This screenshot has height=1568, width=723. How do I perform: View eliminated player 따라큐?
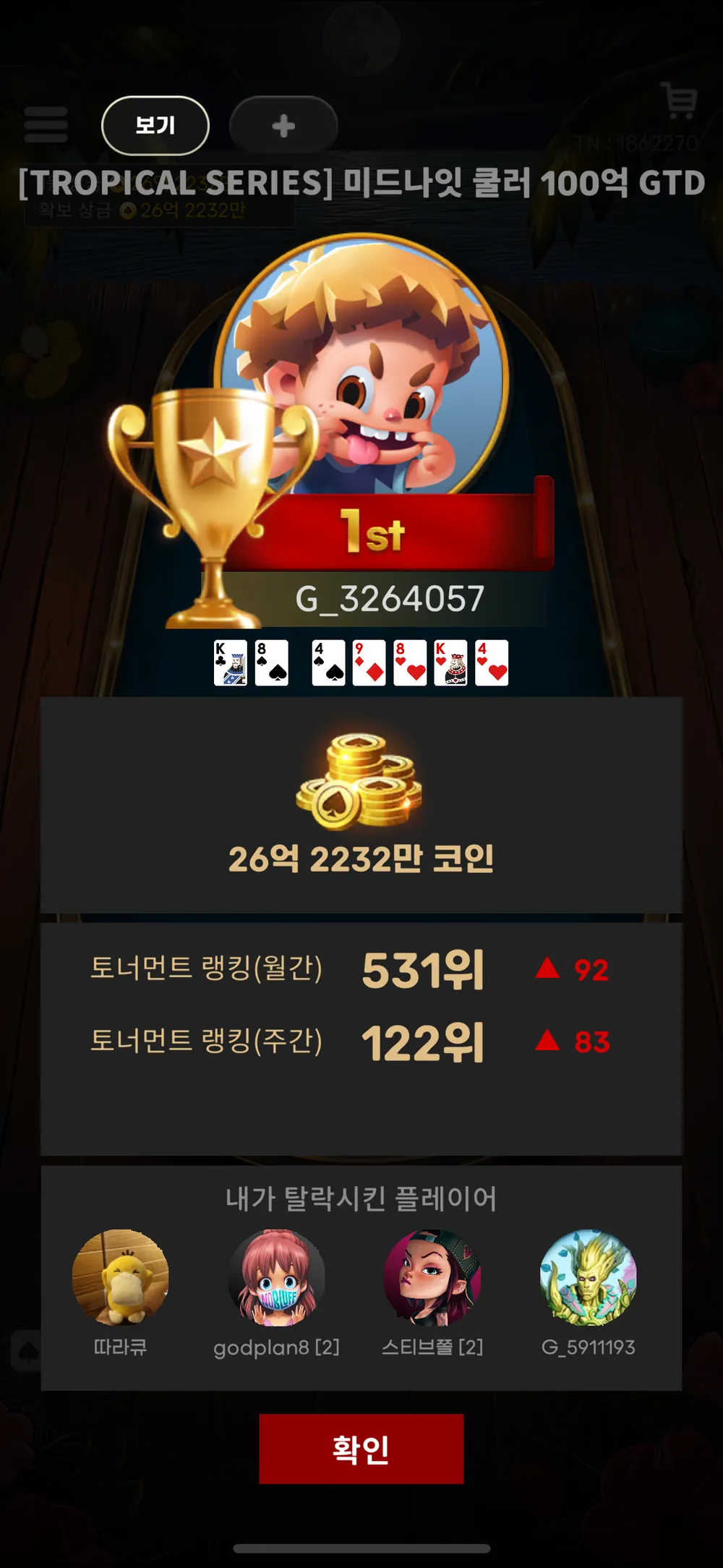[120, 1278]
